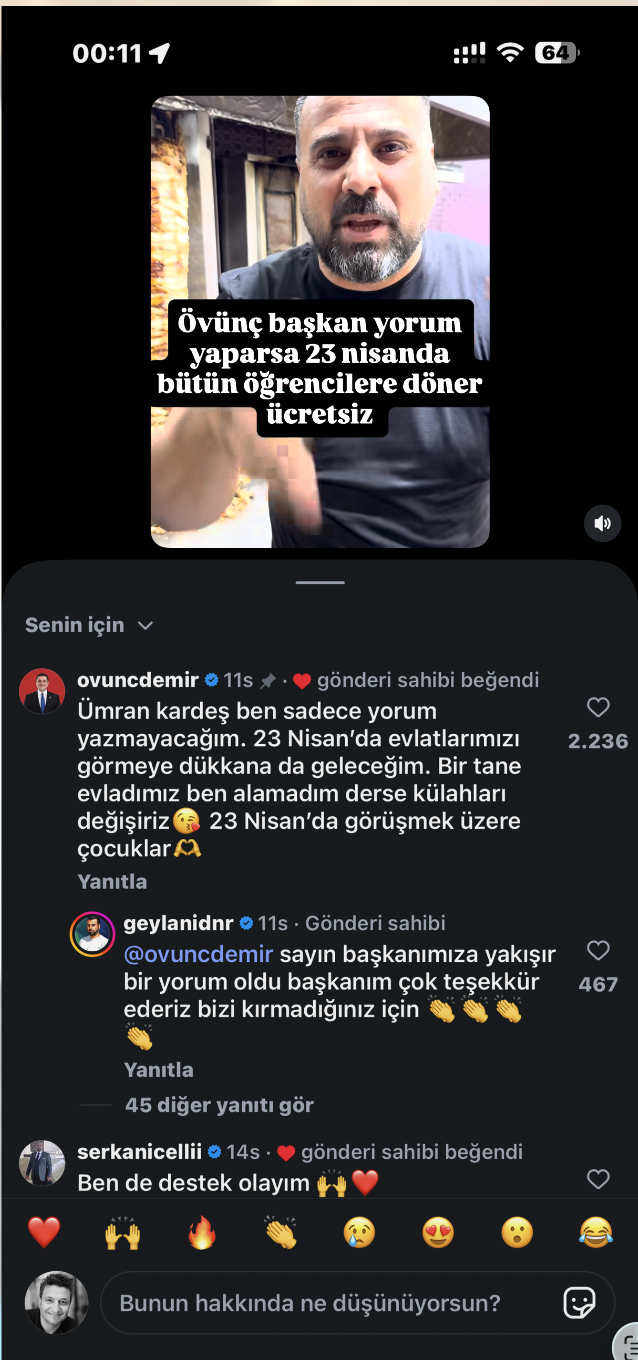638x1360 pixels.
Task: Send the red heart quick reaction
Action: [44, 1233]
